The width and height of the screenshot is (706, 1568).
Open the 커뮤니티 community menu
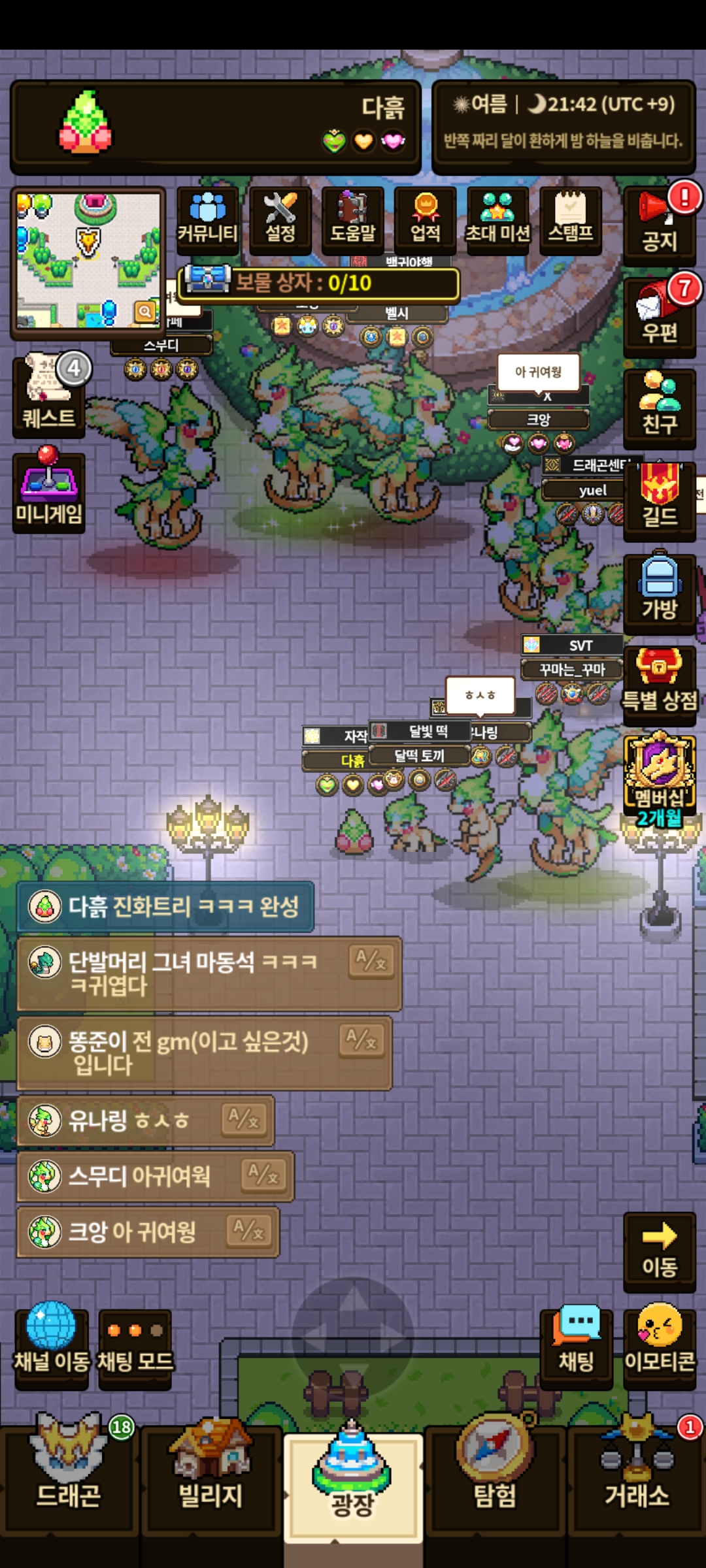tap(208, 220)
